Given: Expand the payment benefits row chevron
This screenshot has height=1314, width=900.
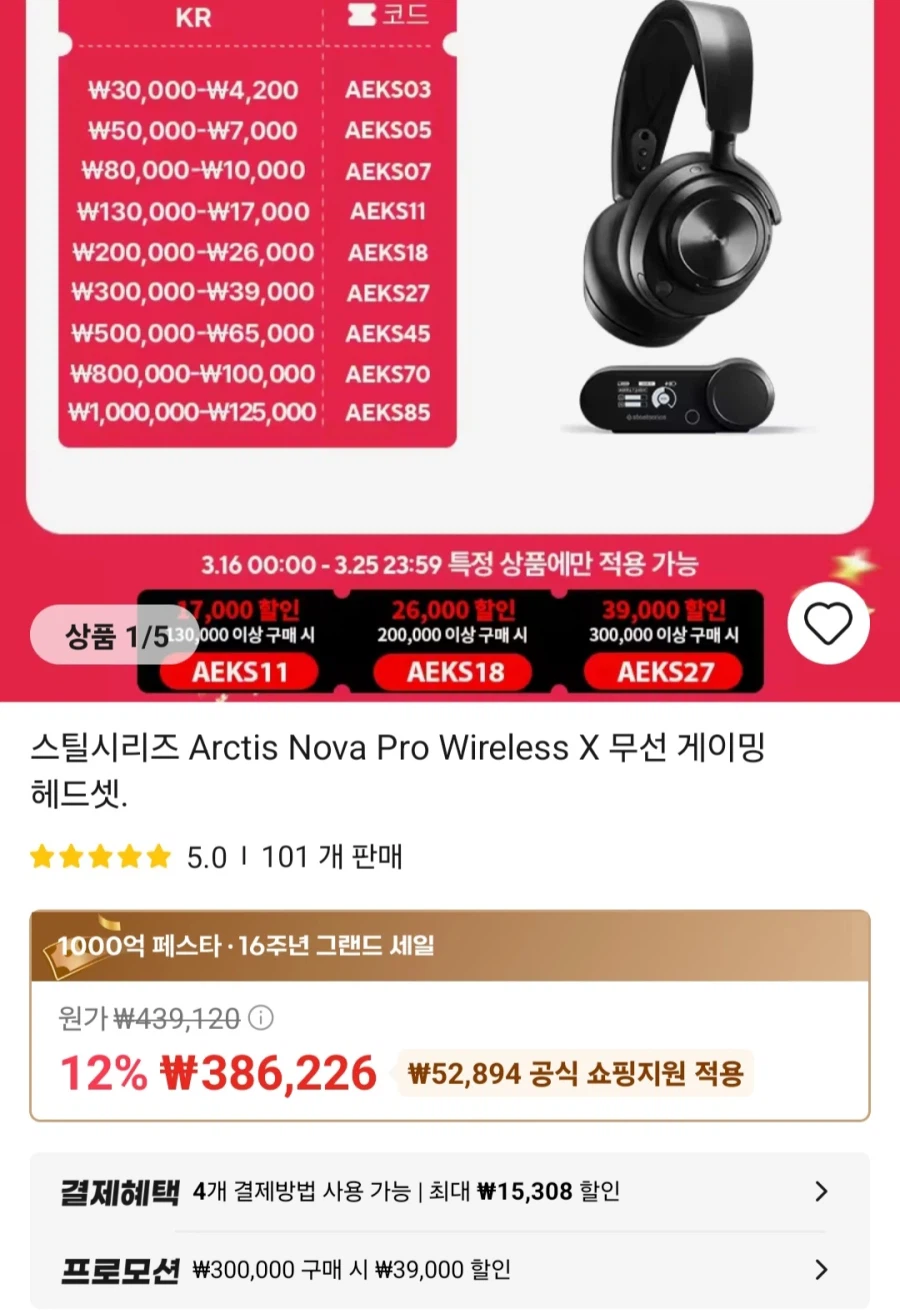Looking at the screenshot, I should tap(822, 1191).
